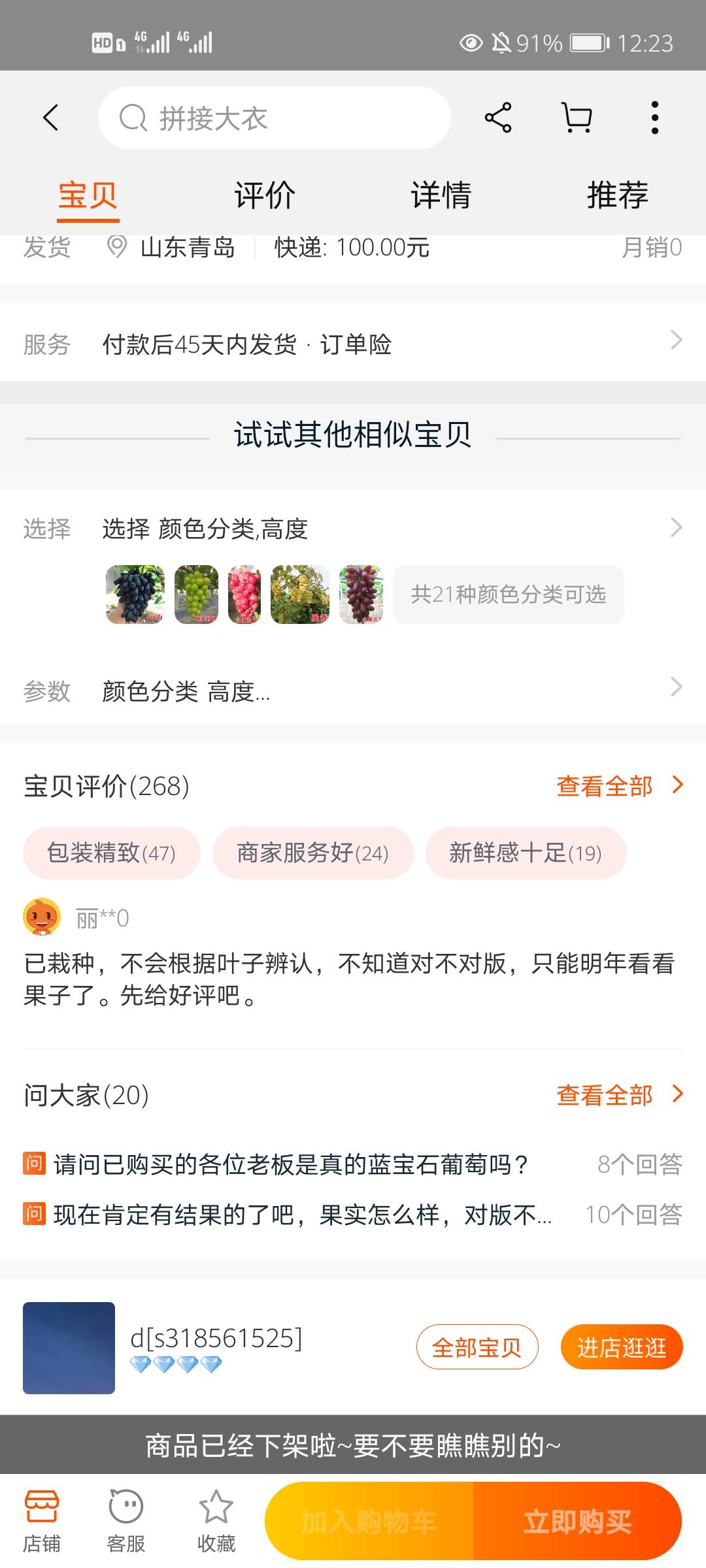The height and width of the screenshot is (1568, 706).
Task: Contact 客服 customer service
Action: click(126, 1522)
